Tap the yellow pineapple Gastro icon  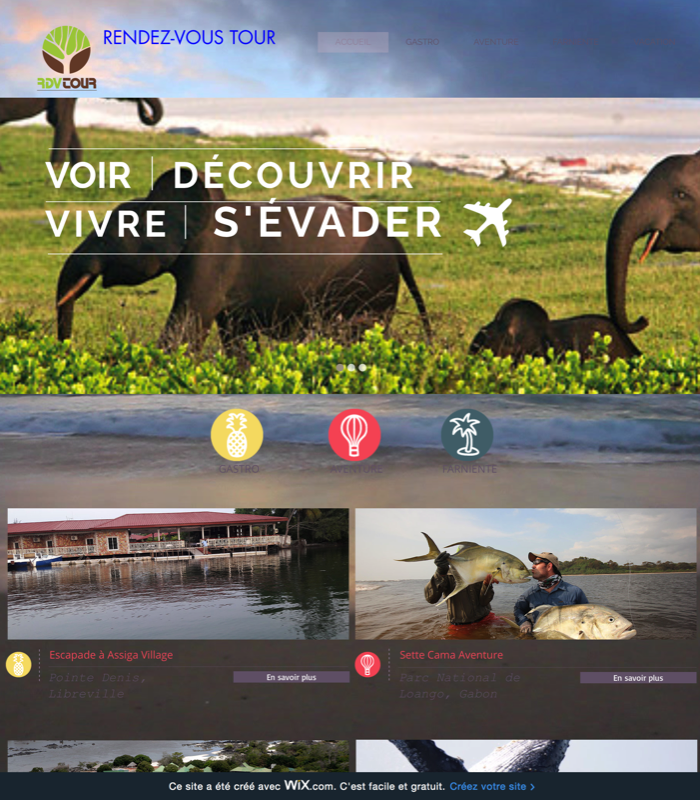[x=237, y=435]
